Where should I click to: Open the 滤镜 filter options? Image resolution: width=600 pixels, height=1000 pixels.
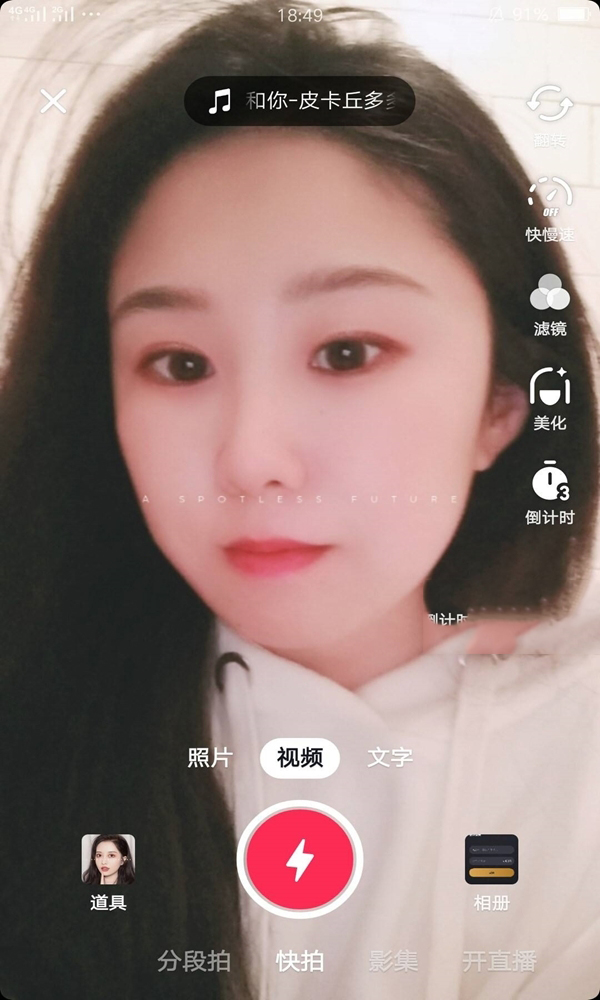549,303
